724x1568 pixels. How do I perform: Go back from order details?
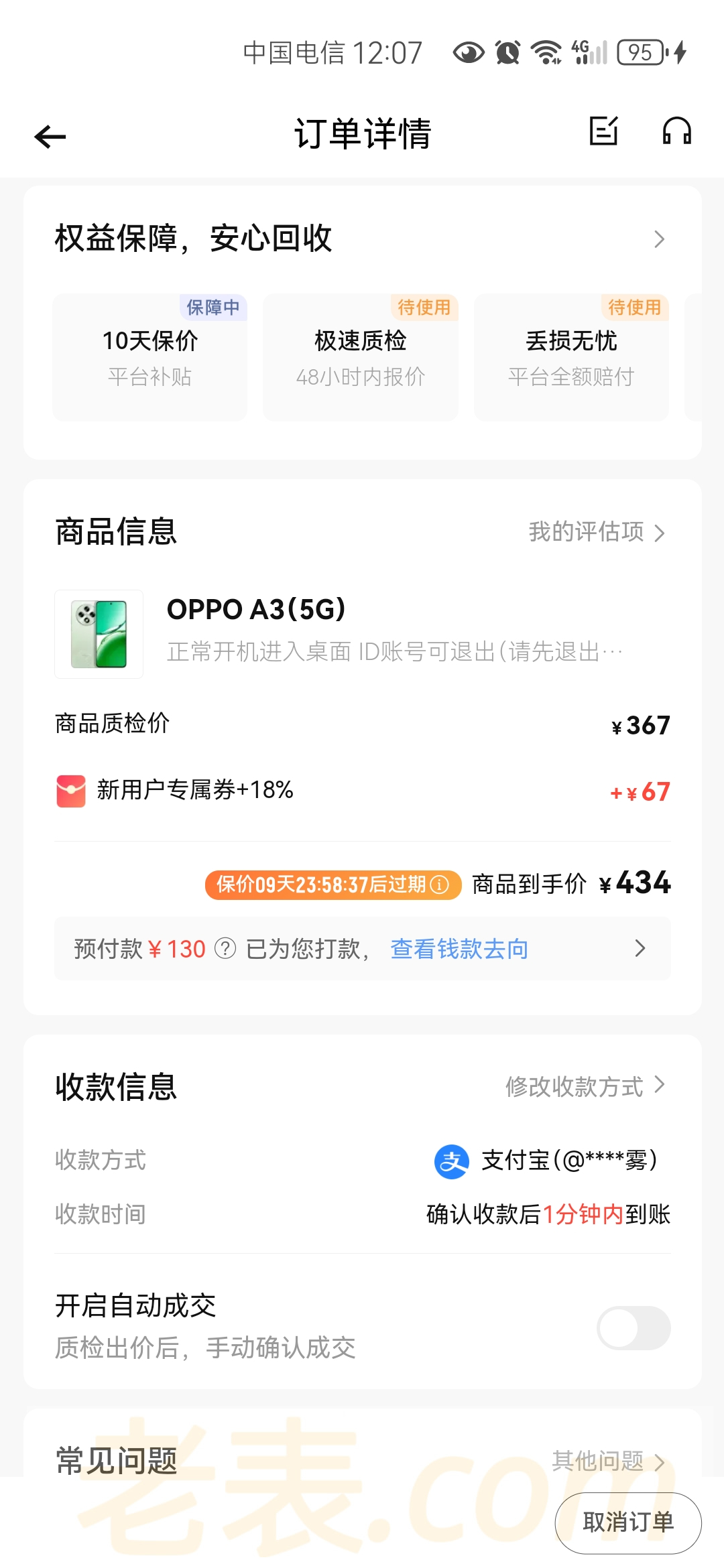pos(50,137)
